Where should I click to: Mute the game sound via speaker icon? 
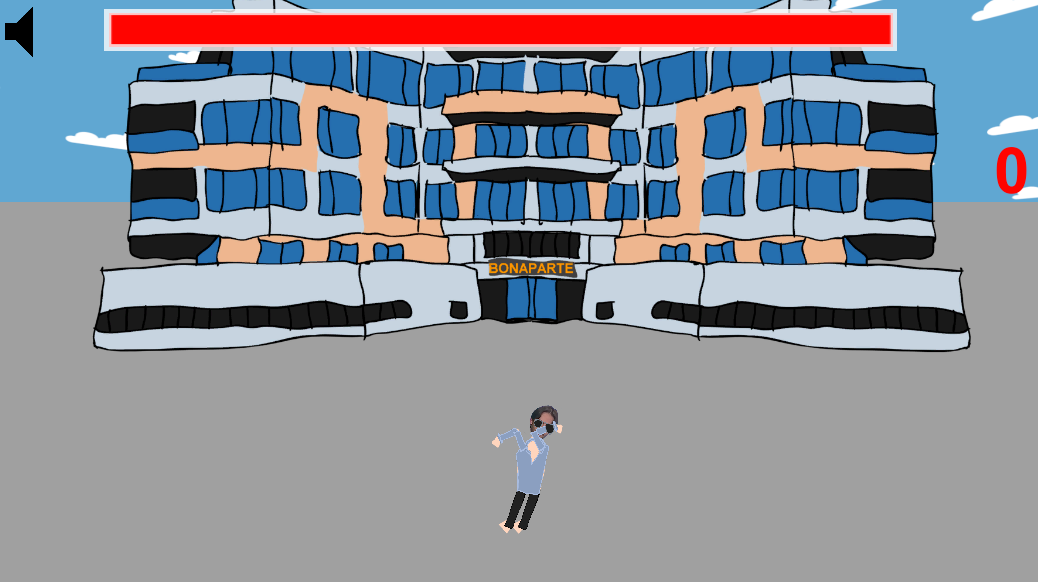(x=21, y=32)
